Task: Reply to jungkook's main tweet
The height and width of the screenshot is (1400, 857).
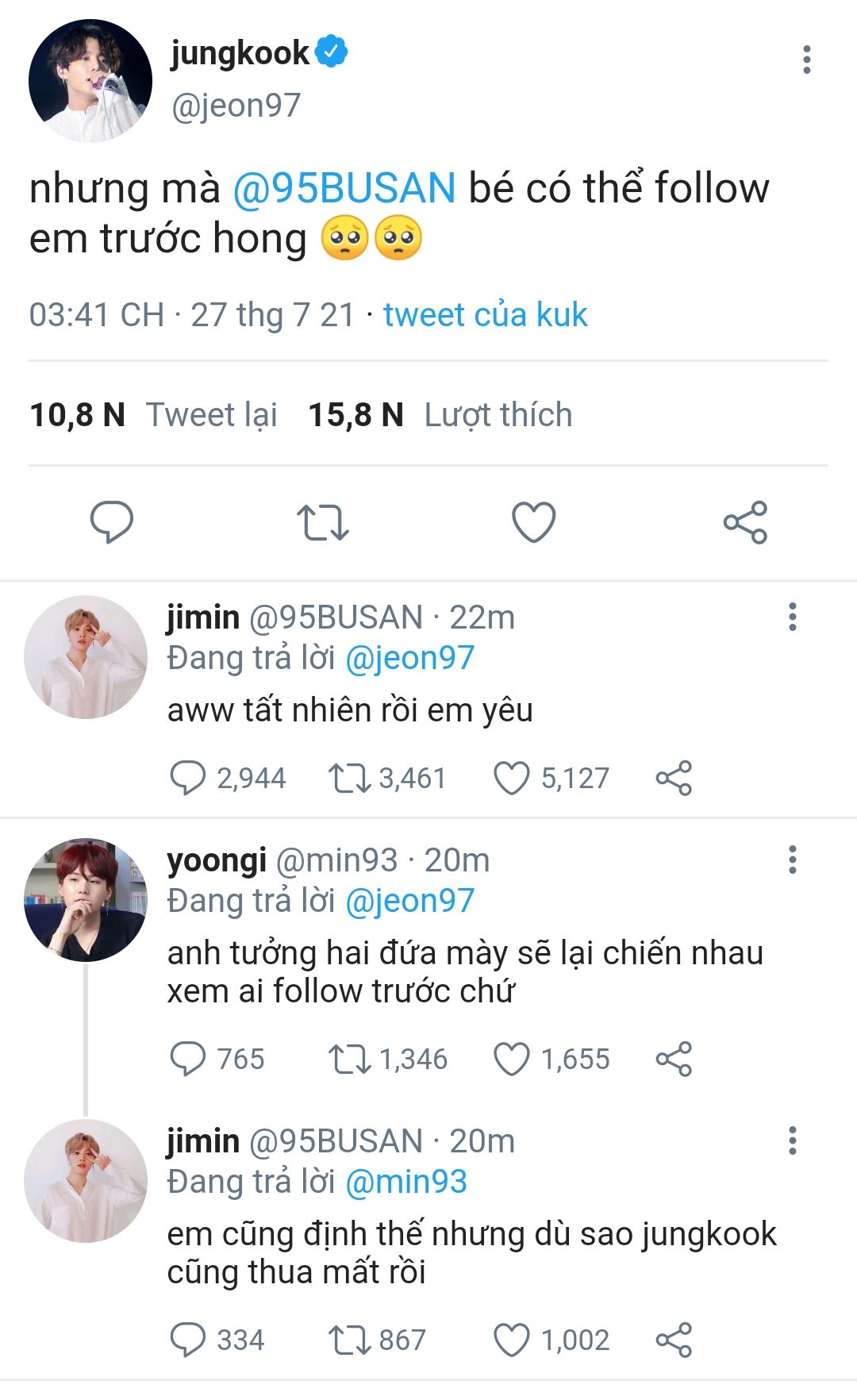Action: tap(112, 522)
